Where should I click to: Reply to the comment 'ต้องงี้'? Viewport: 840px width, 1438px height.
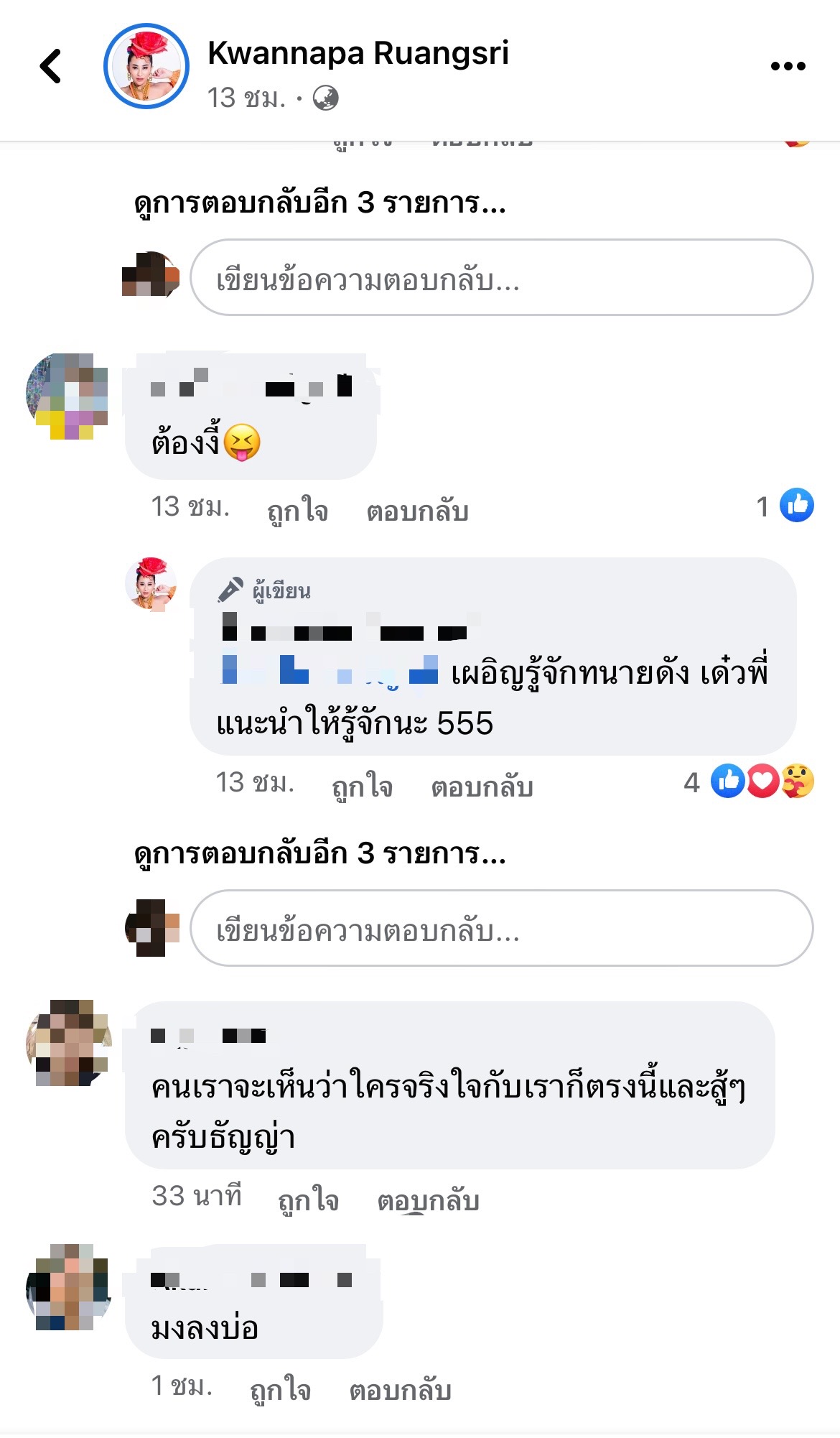coord(417,511)
